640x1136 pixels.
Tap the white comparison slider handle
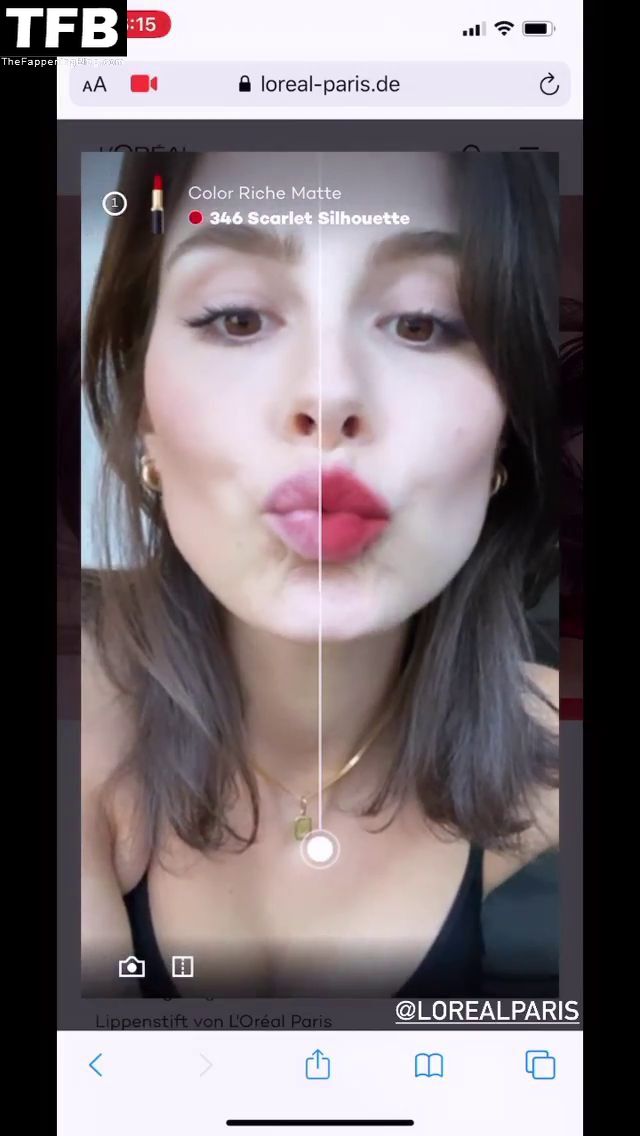click(319, 849)
